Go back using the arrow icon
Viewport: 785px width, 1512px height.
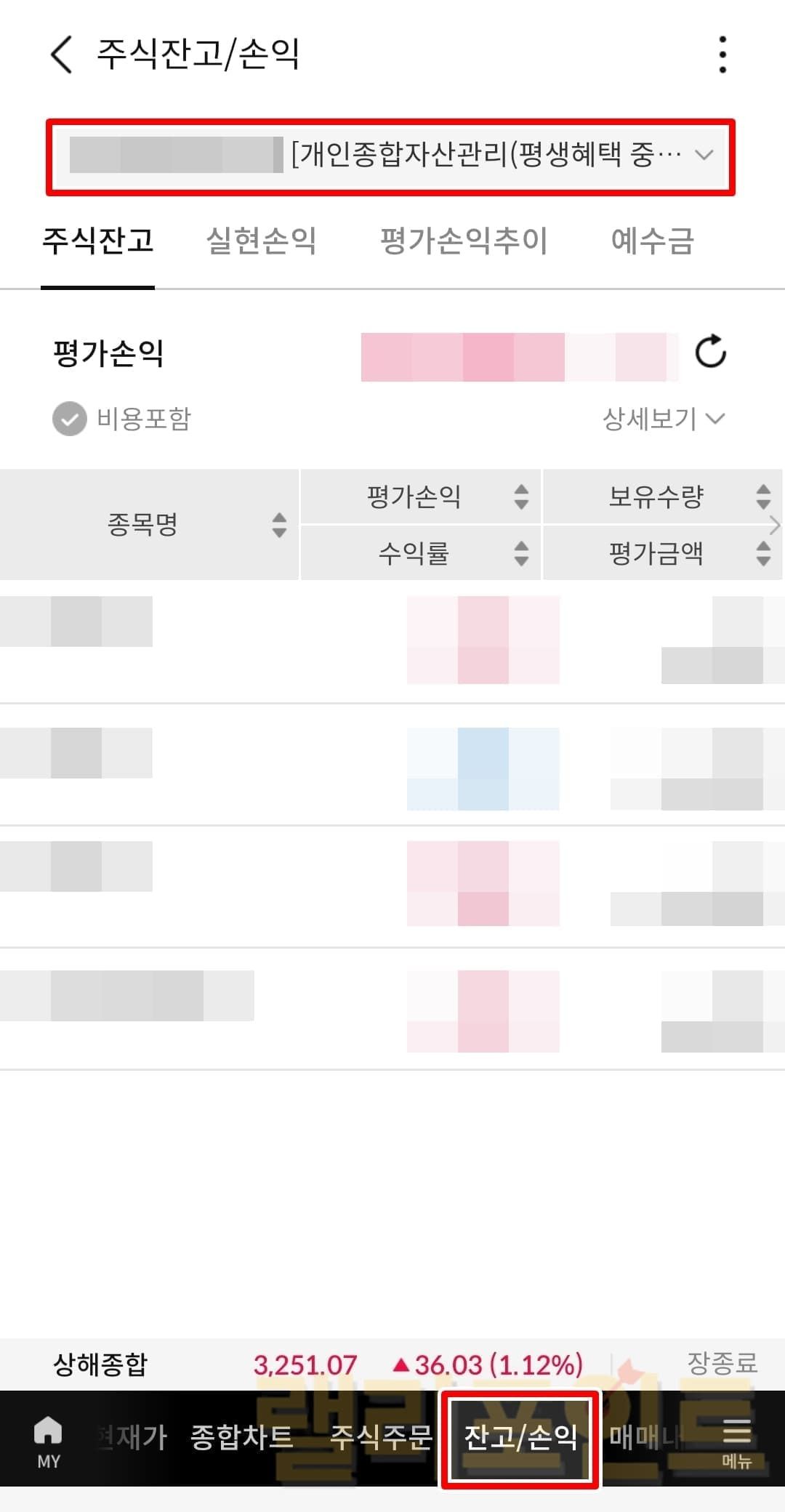pyautogui.click(x=62, y=55)
